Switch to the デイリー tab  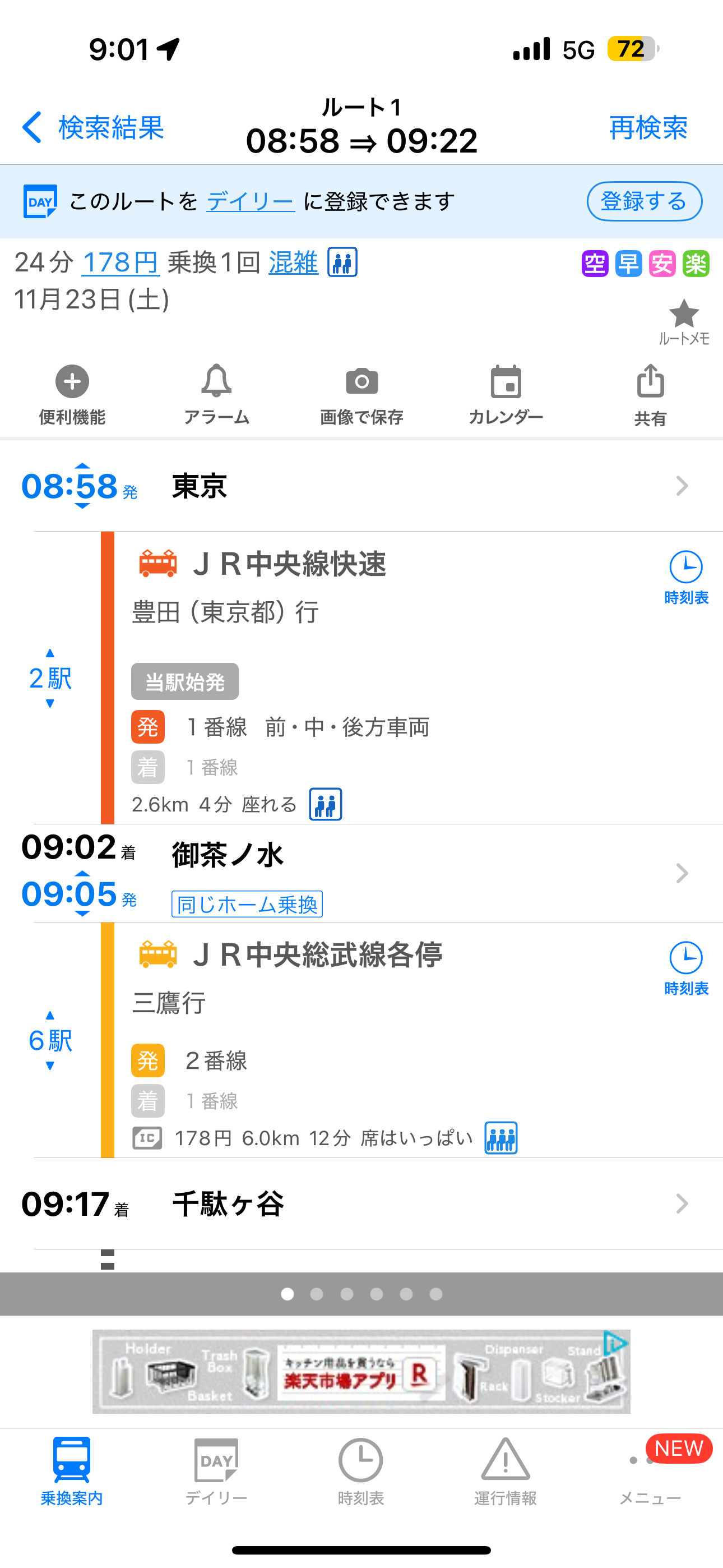click(x=216, y=1470)
